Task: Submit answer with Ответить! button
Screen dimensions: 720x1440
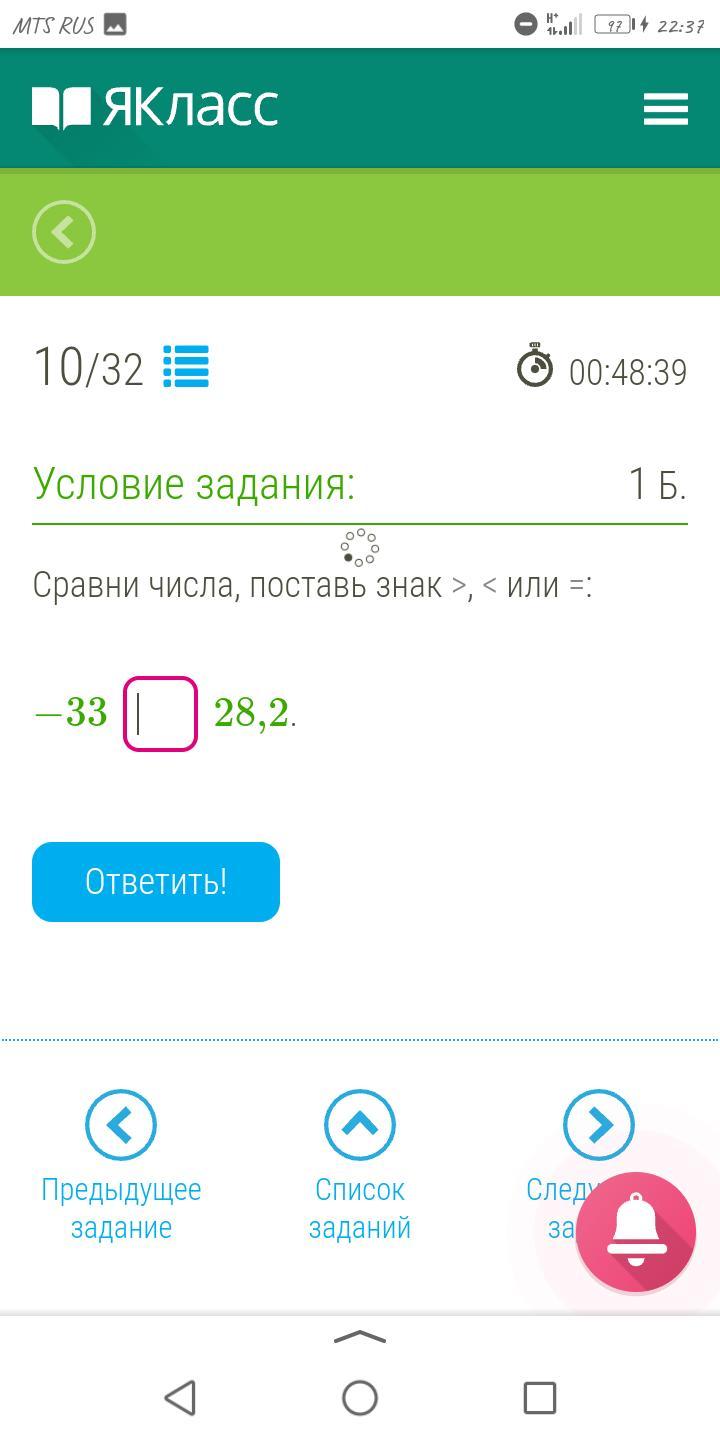Action: [156, 881]
